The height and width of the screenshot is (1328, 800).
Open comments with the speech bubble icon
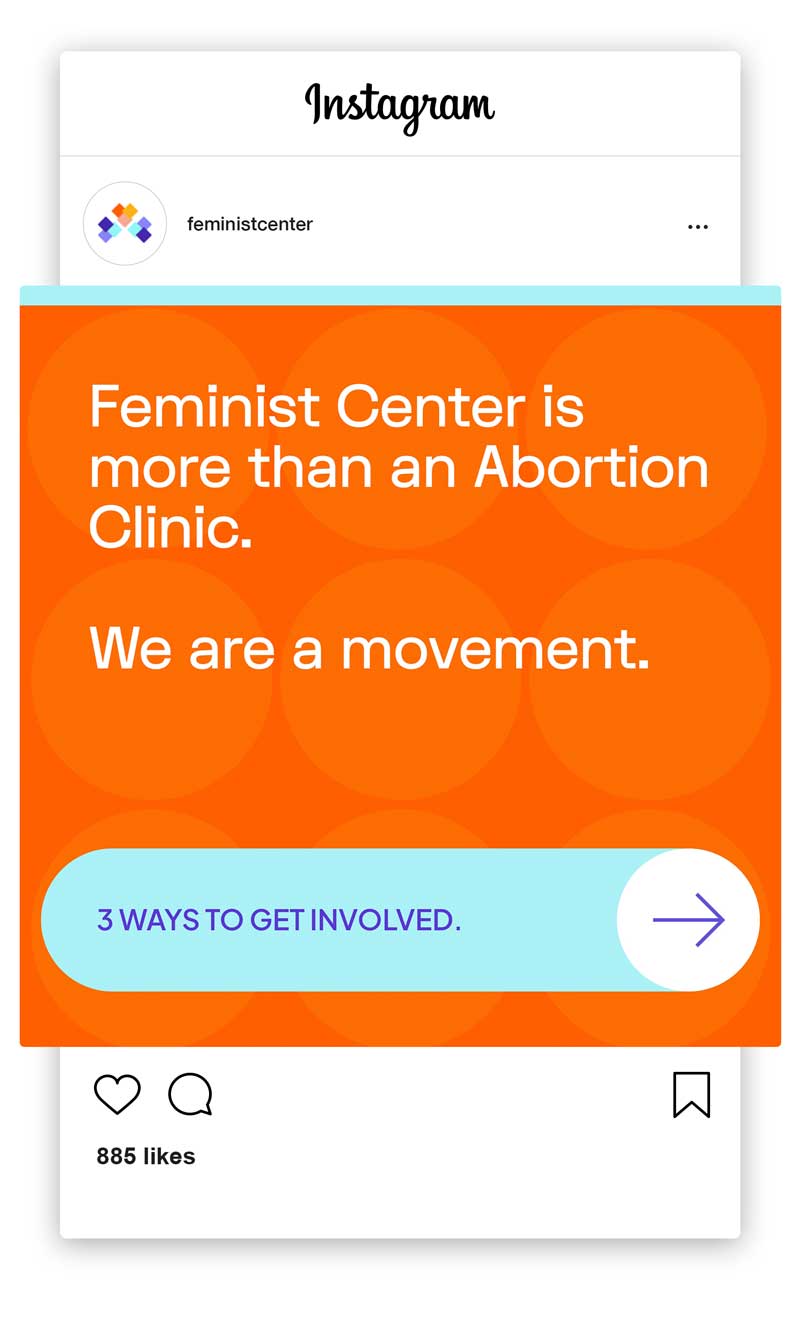coord(189,1094)
